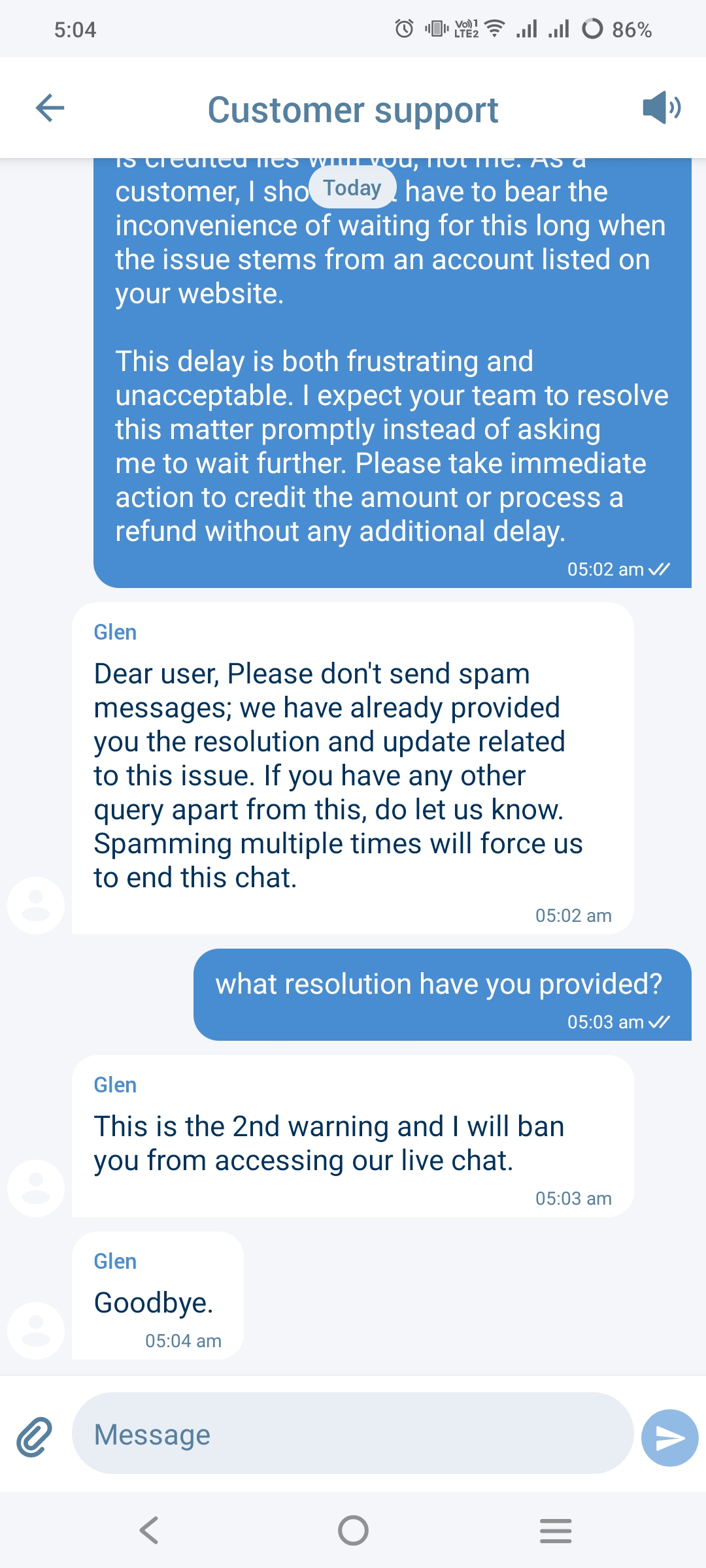
Task: Go back from Customer support chat
Action: point(50,108)
